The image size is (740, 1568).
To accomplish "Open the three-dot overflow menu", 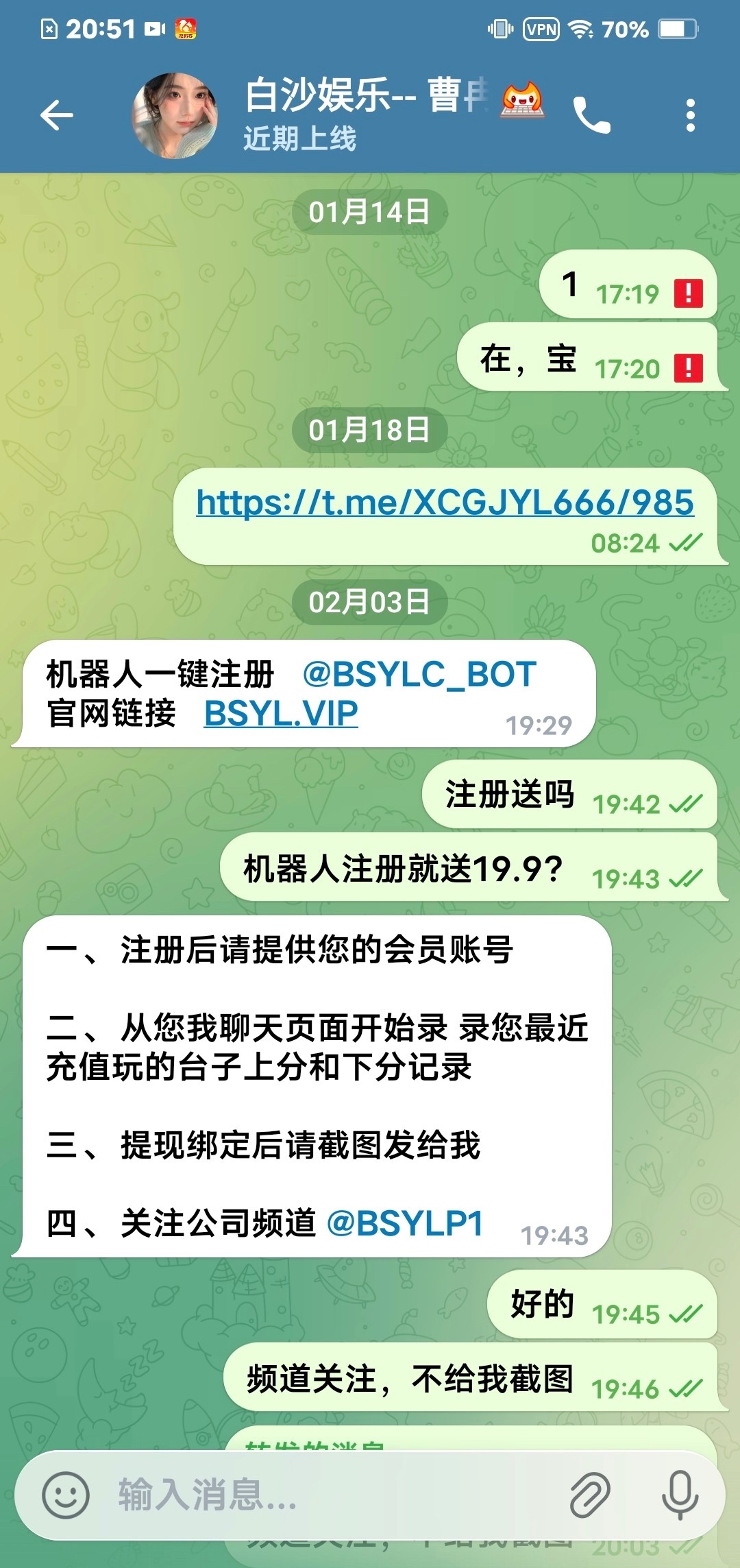I will tap(690, 115).
